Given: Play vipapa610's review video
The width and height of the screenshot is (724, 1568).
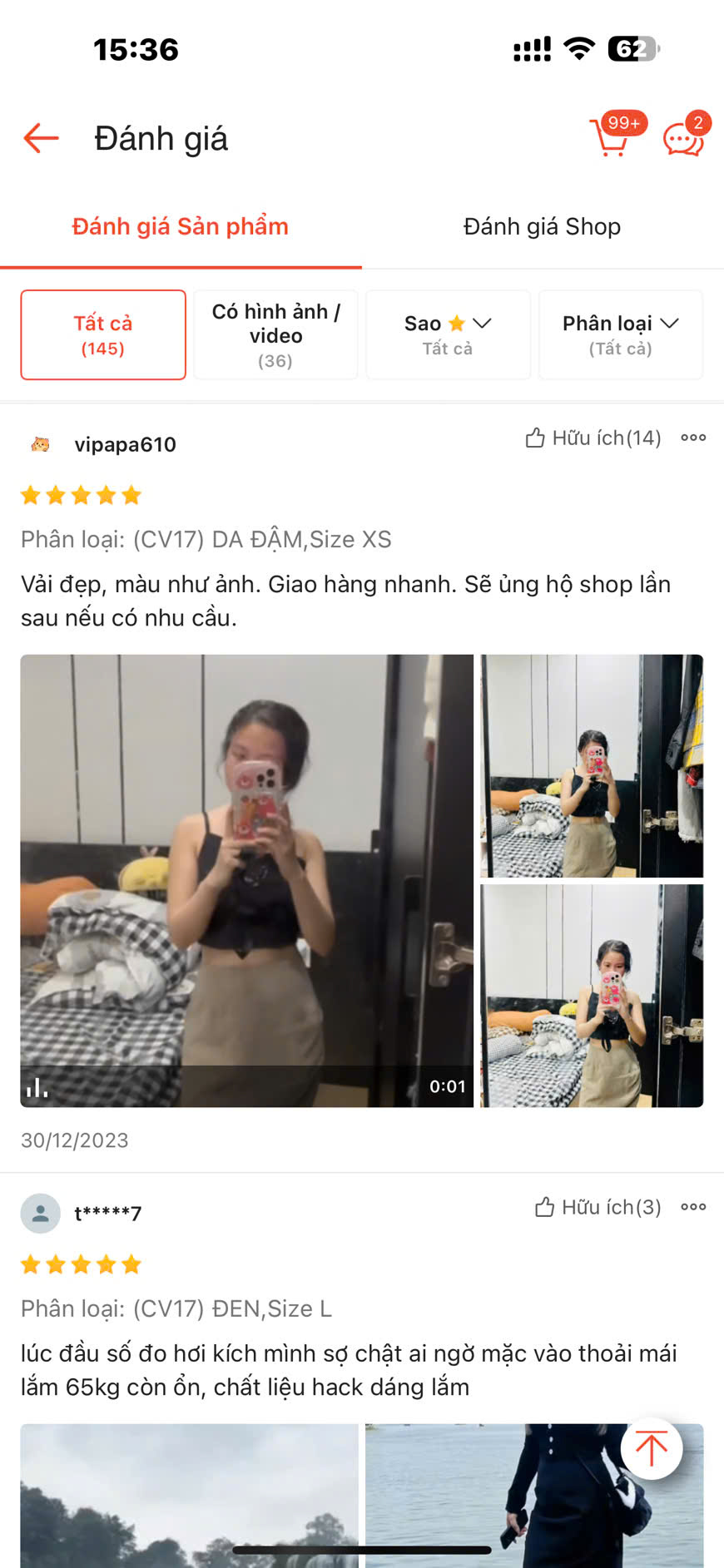Looking at the screenshot, I should click(x=246, y=880).
